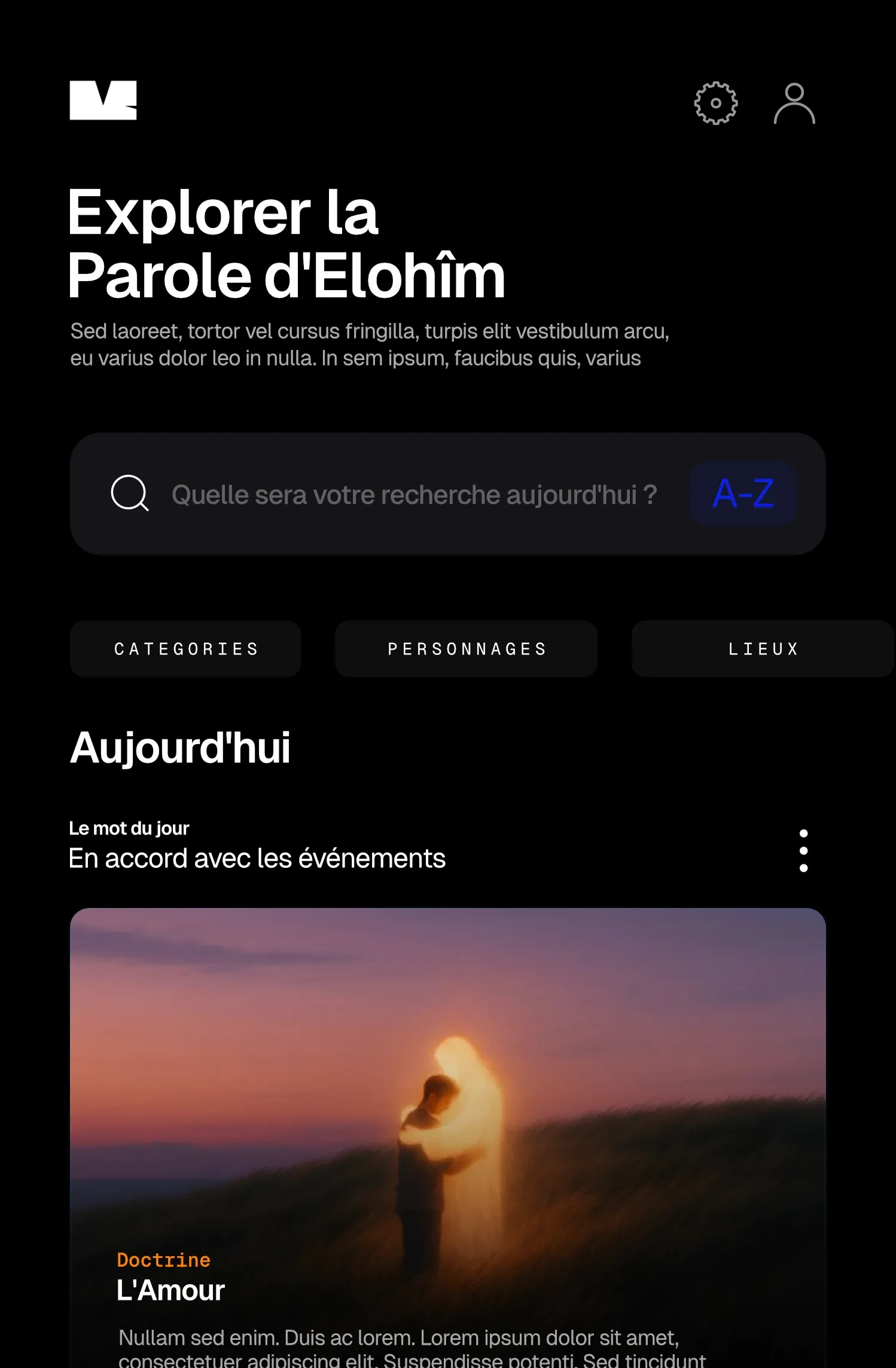
Task: Open the LIEUX filter
Action: pyautogui.click(x=763, y=648)
